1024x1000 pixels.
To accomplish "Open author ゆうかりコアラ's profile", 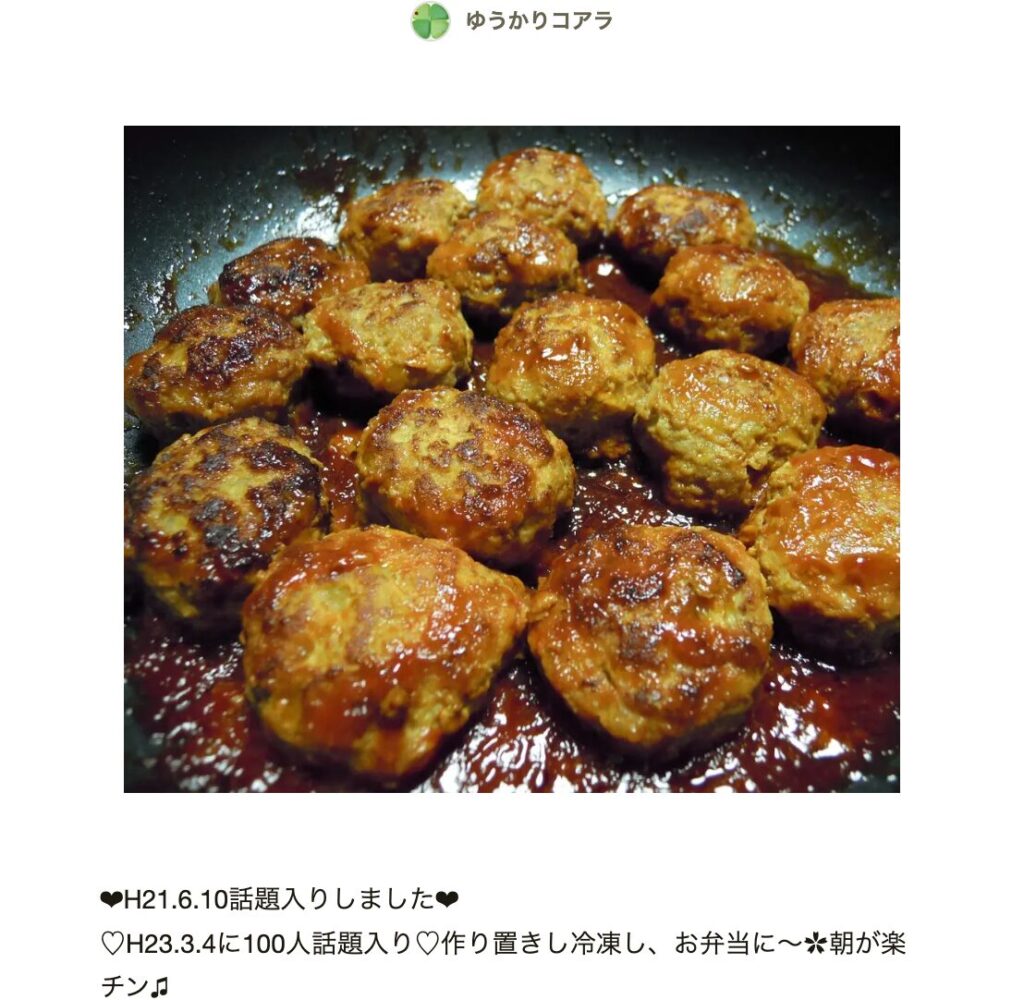I will pyautogui.click(x=538, y=21).
